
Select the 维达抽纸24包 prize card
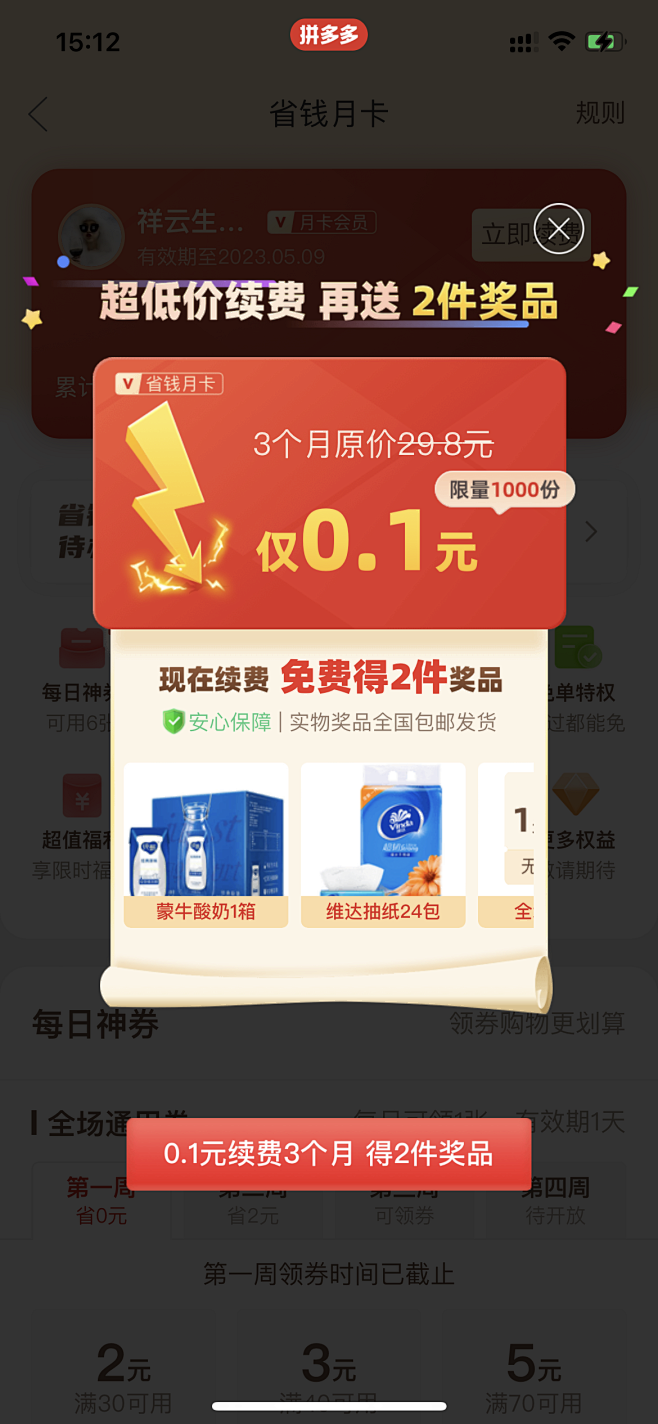click(383, 845)
